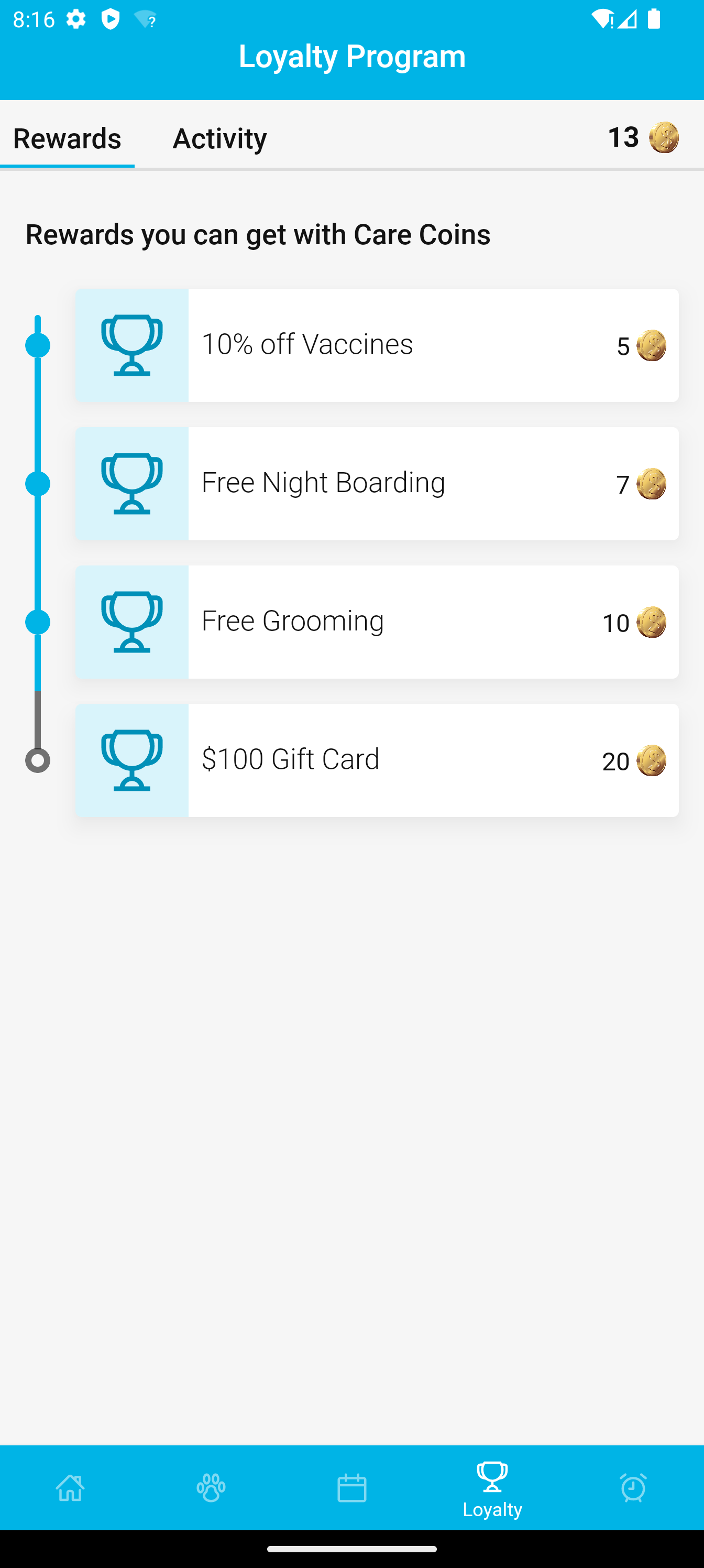
Task: Tap the Loyalty tab in bottom navigation
Action: (x=492, y=1487)
